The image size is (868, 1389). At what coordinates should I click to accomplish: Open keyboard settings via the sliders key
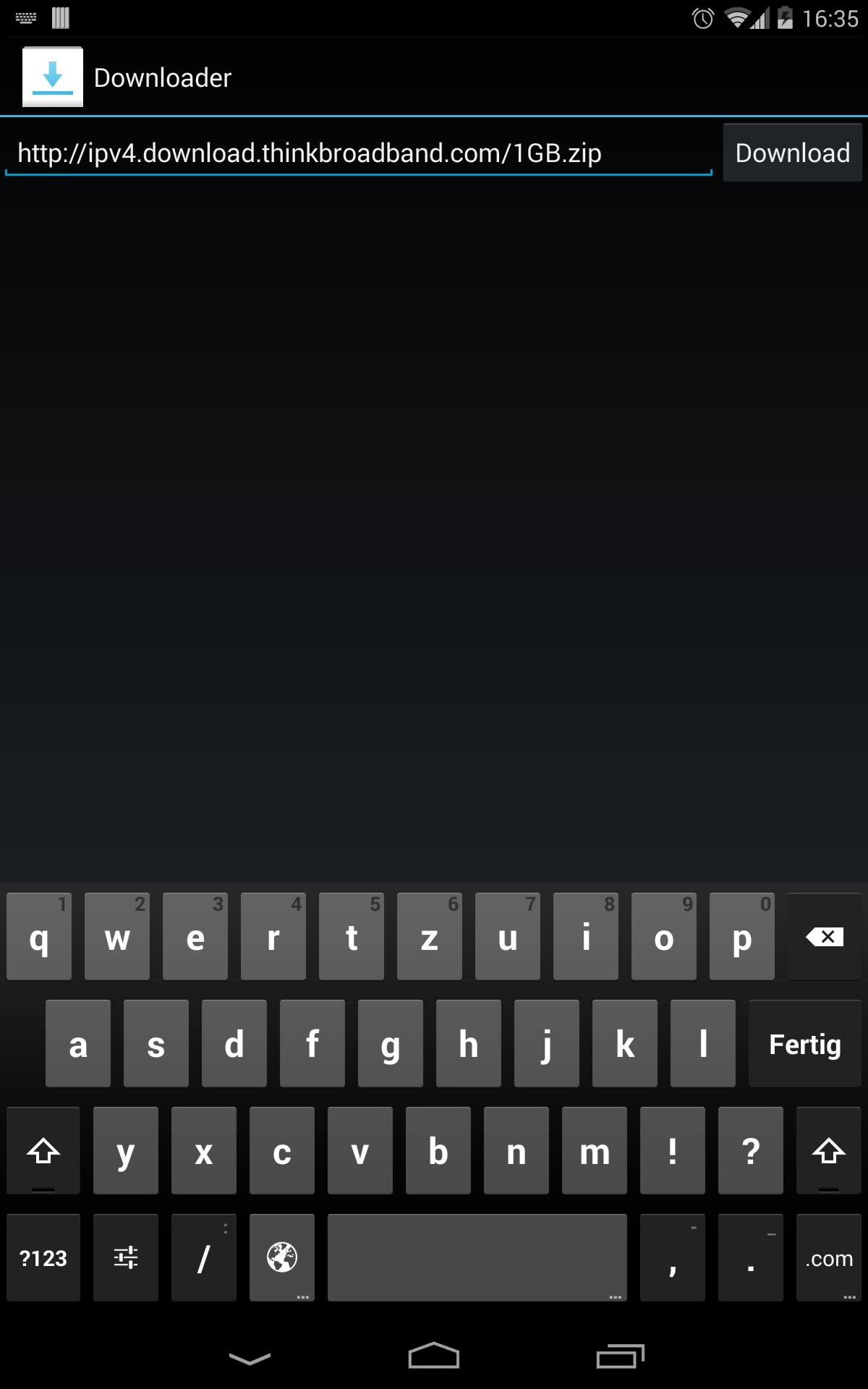click(126, 1258)
